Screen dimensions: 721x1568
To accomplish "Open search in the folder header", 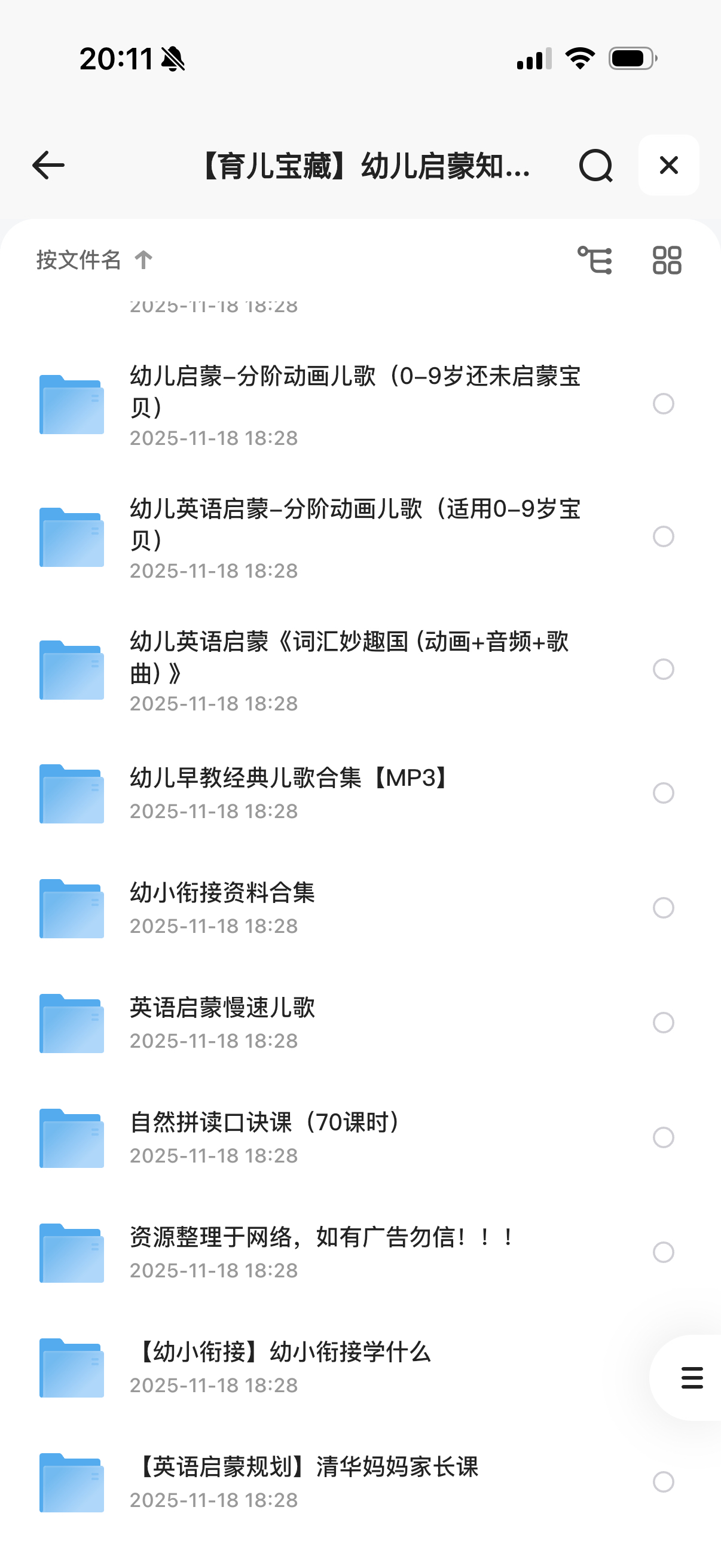I will click(595, 166).
